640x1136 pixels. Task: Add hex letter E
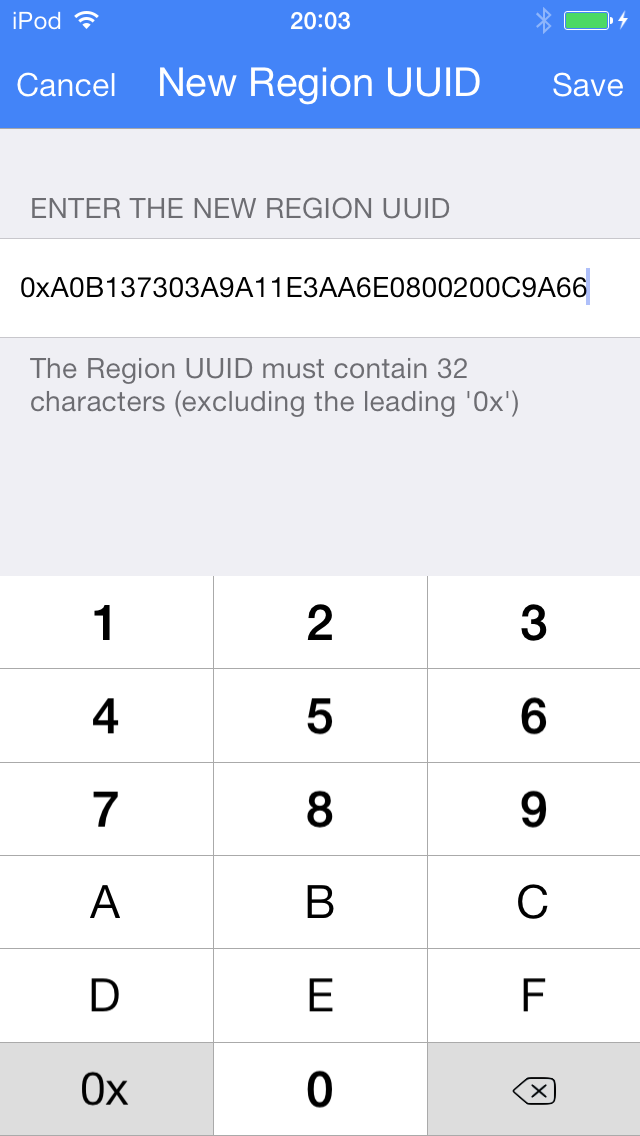tap(320, 996)
